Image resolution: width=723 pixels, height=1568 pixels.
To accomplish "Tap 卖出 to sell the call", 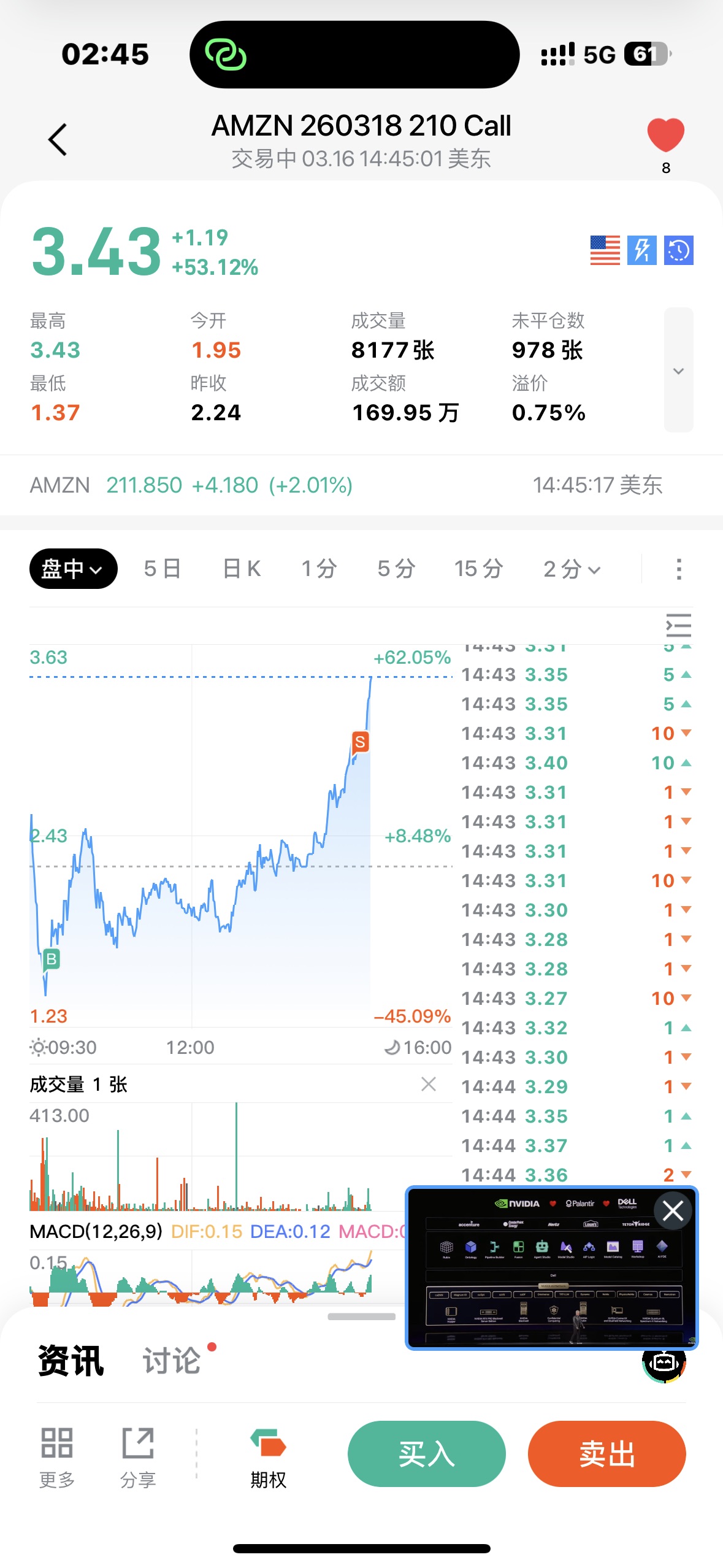I will click(x=606, y=1453).
